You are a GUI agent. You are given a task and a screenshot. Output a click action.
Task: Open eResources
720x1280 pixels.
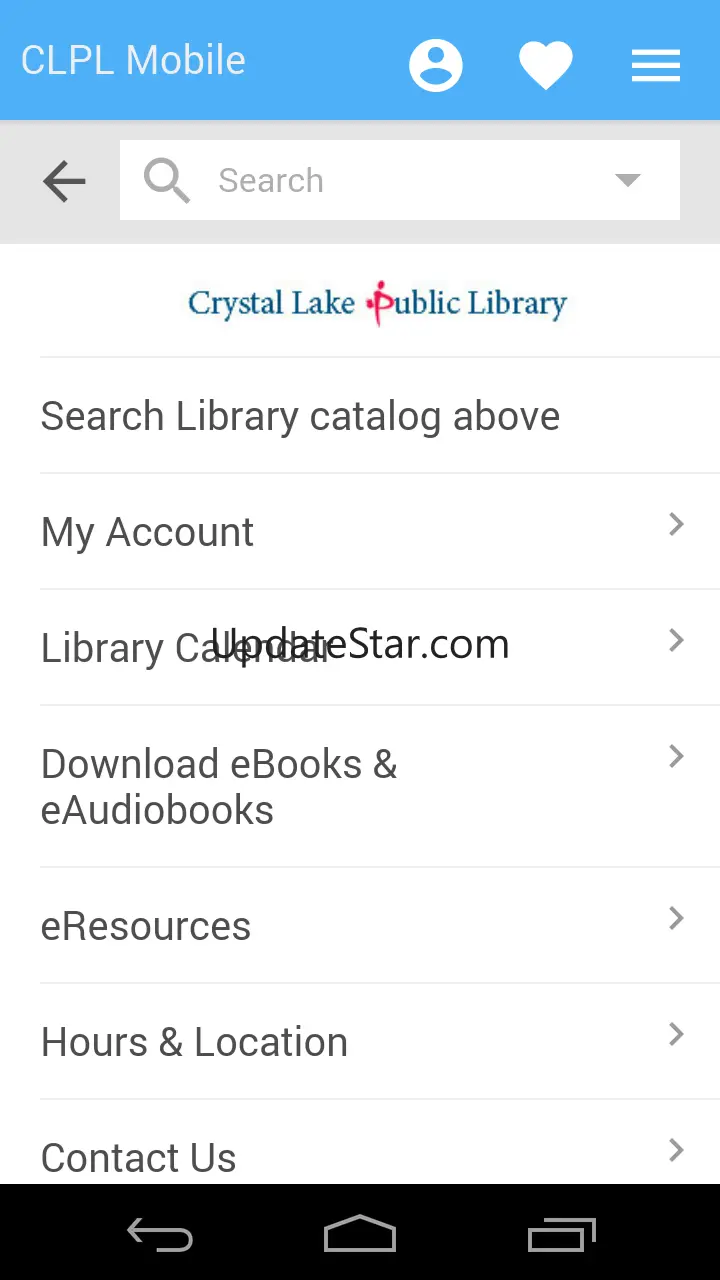[x=380, y=925]
